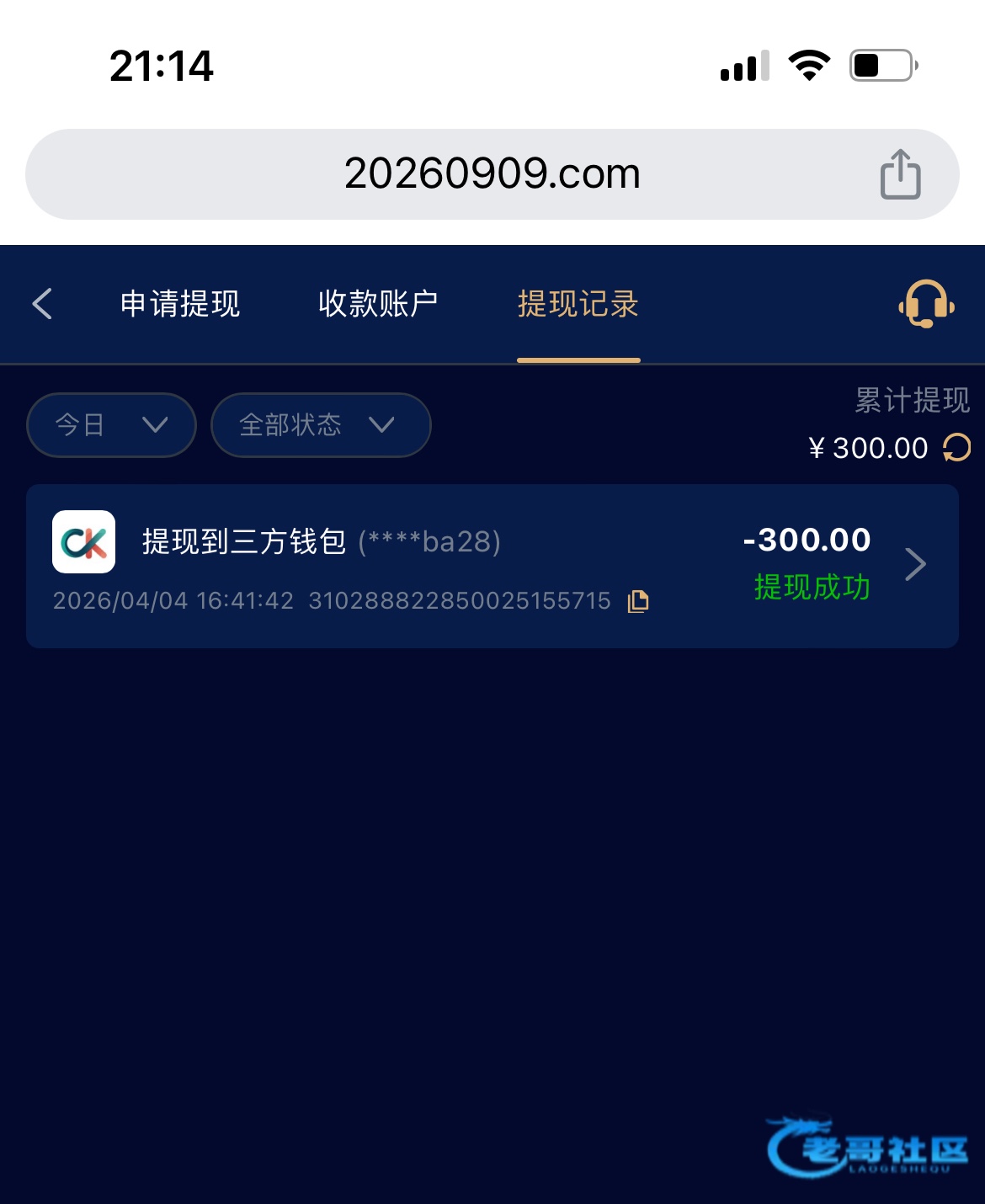This screenshot has height=1204, width=985.
Task: Switch to the 收款账户 tab
Action: coord(378,304)
